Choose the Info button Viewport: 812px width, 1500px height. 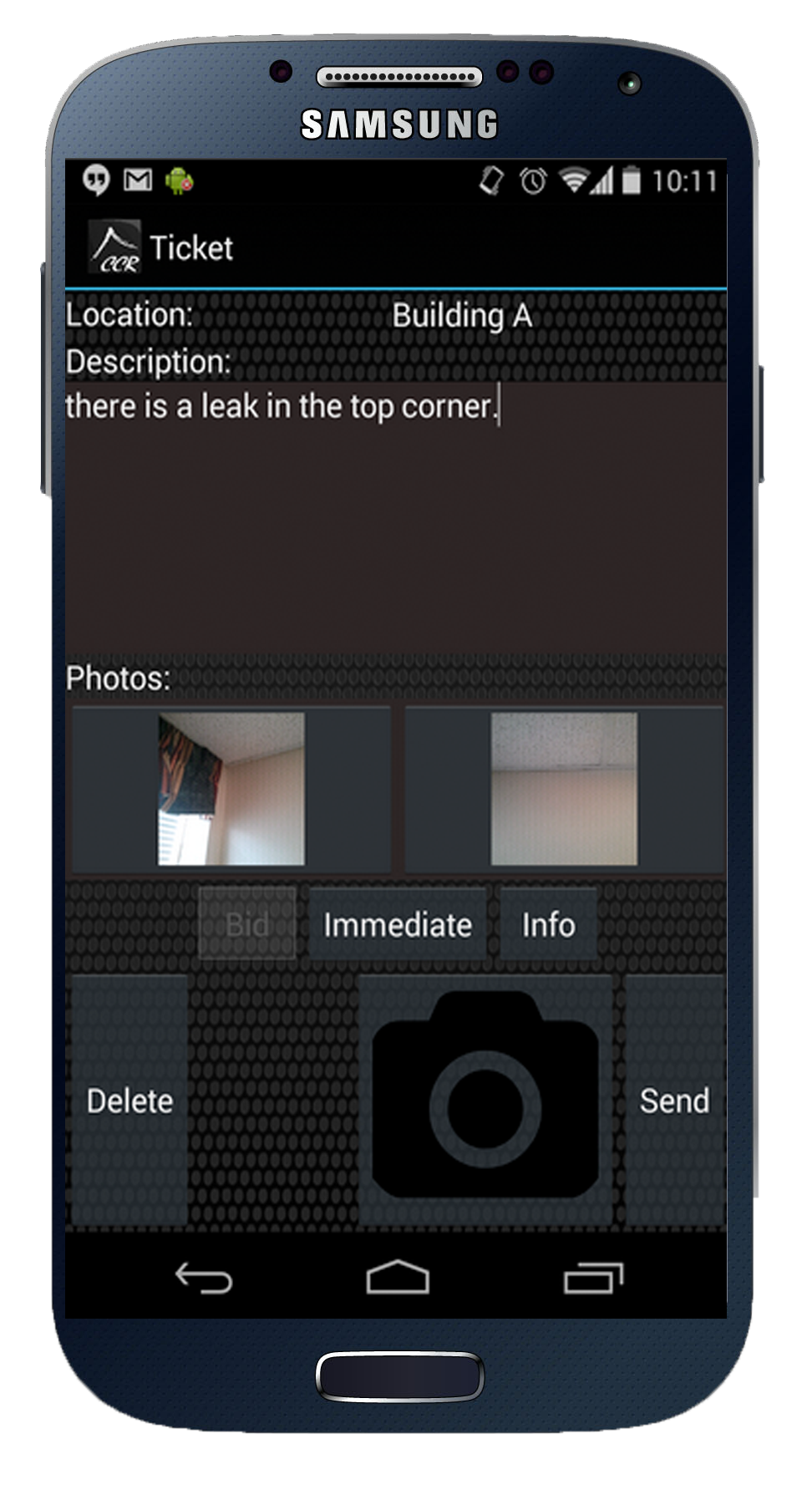(x=548, y=924)
